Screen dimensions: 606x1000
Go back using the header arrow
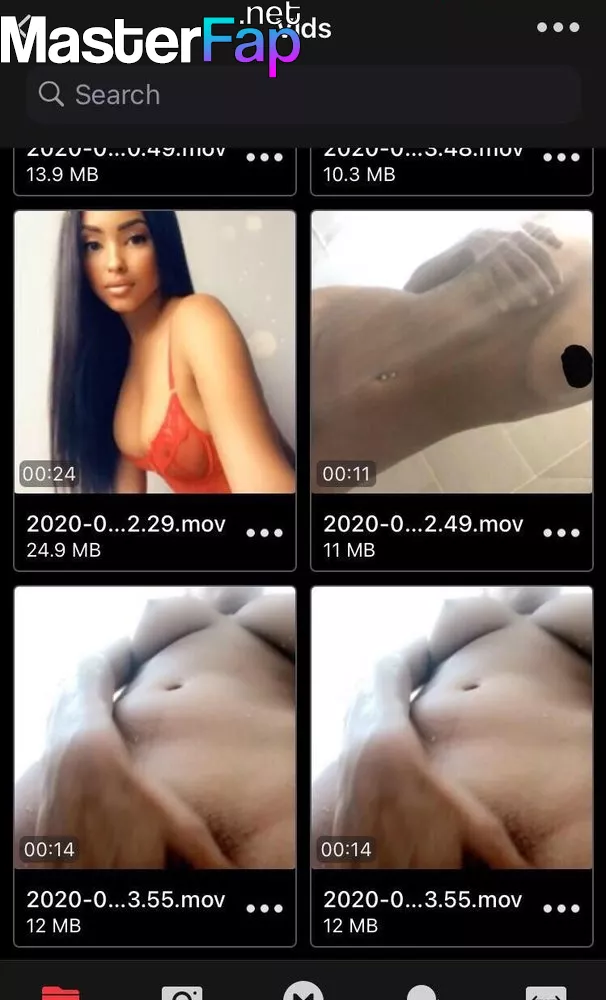pyautogui.click(x=22, y=25)
